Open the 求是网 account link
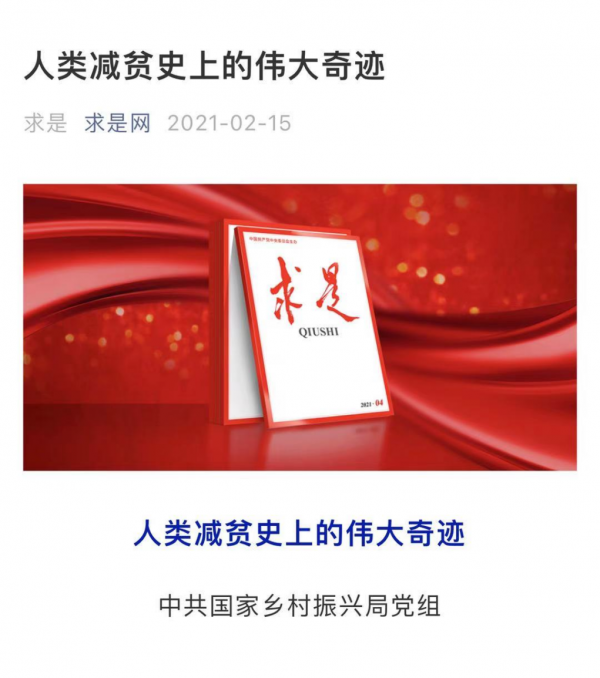The image size is (600, 678). (117, 124)
